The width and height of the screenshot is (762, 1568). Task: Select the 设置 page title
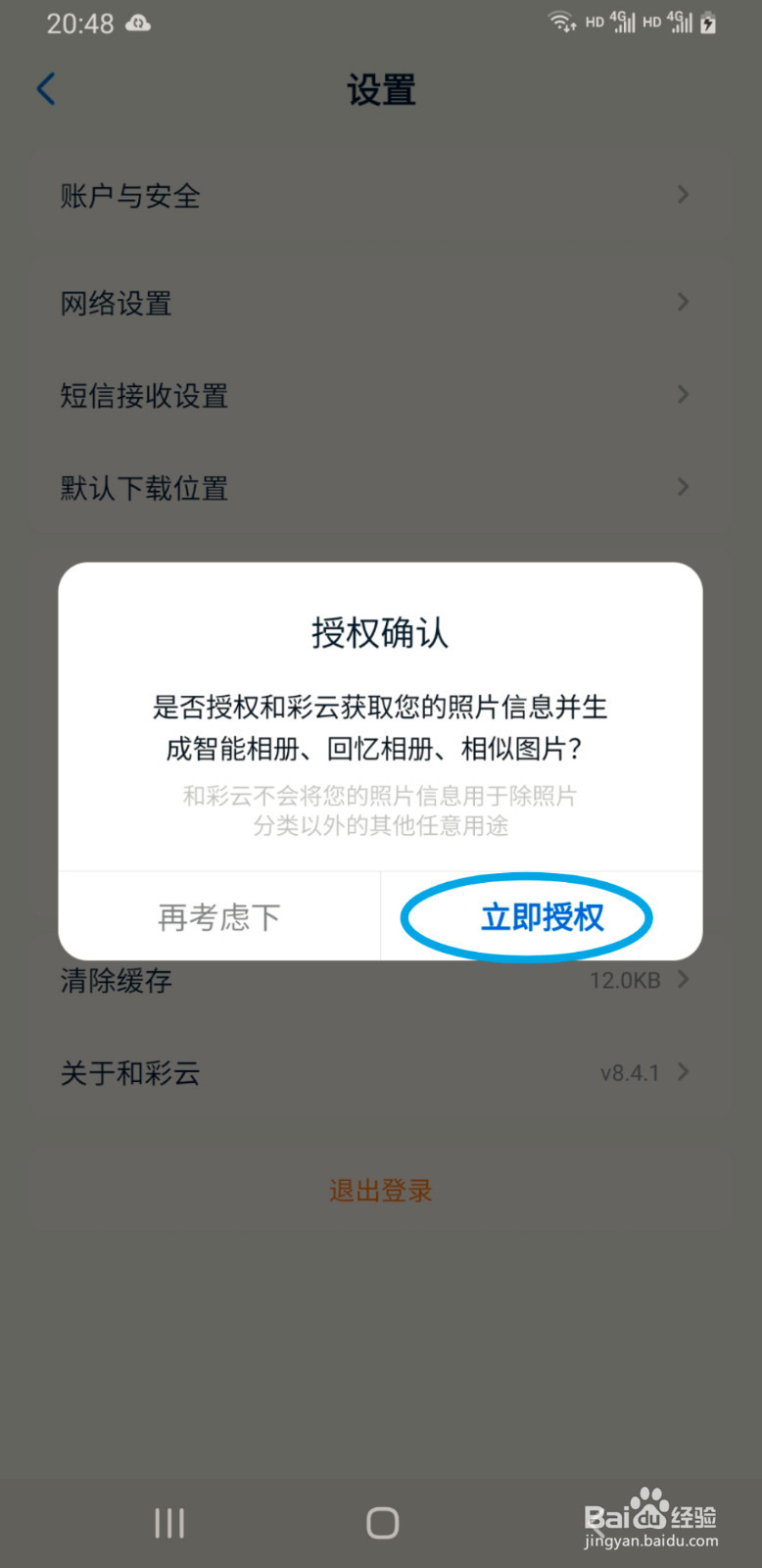[x=381, y=90]
